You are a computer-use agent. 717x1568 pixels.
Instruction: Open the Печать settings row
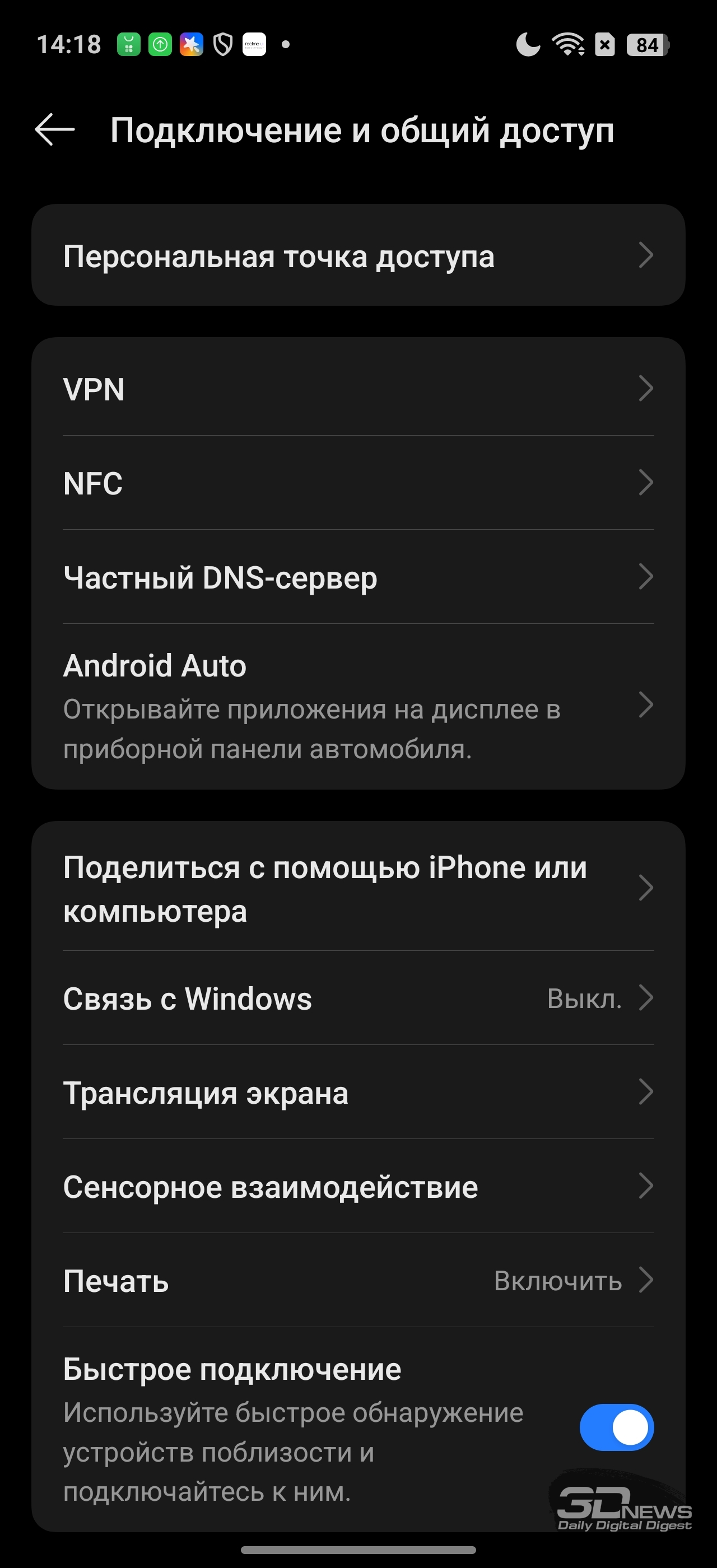pos(358,1281)
